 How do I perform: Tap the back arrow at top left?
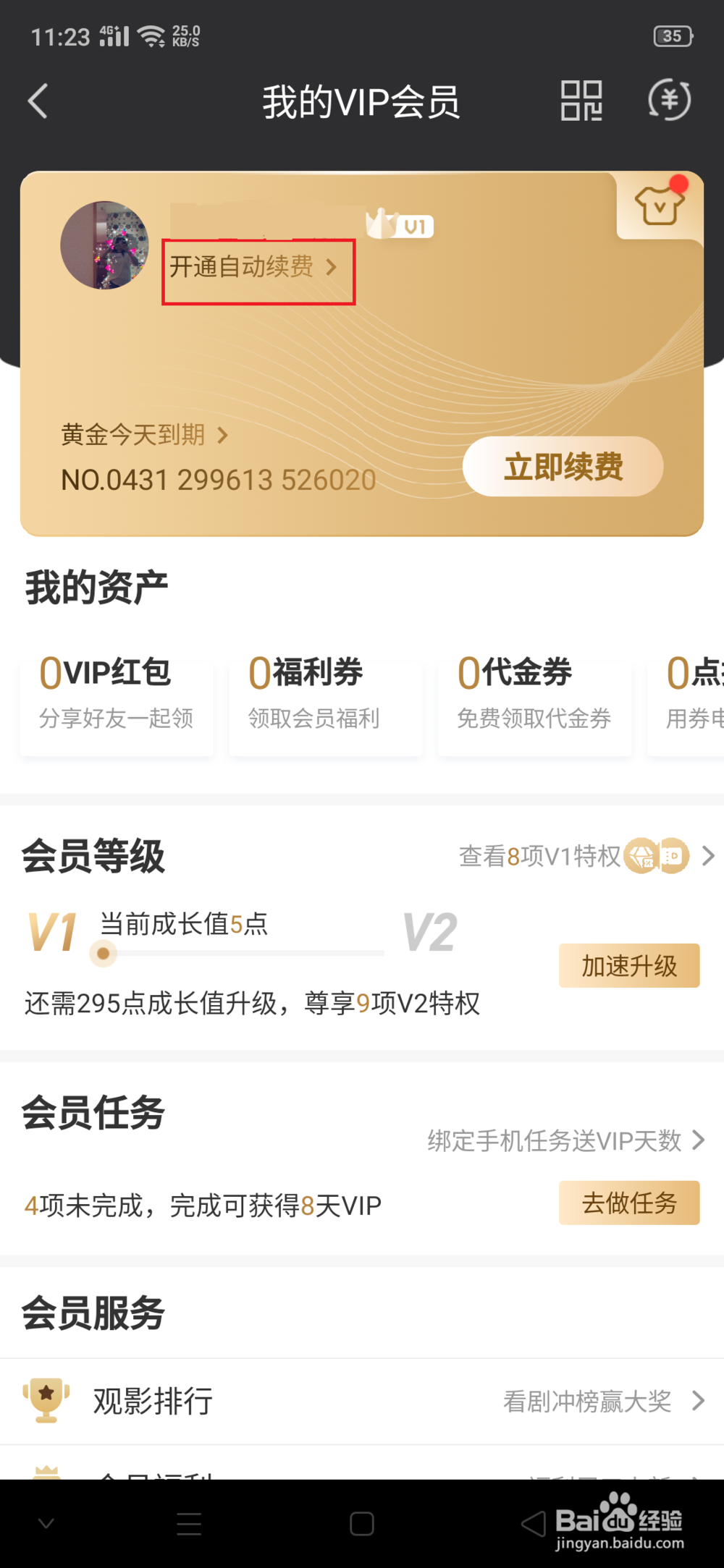click(39, 101)
